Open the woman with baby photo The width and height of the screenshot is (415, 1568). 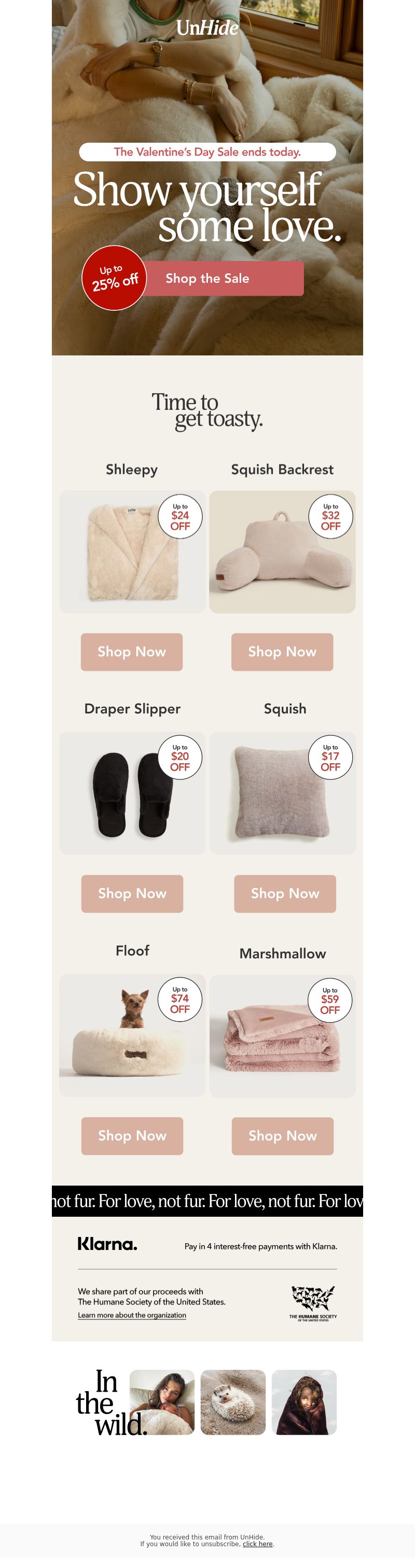[162, 1402]
